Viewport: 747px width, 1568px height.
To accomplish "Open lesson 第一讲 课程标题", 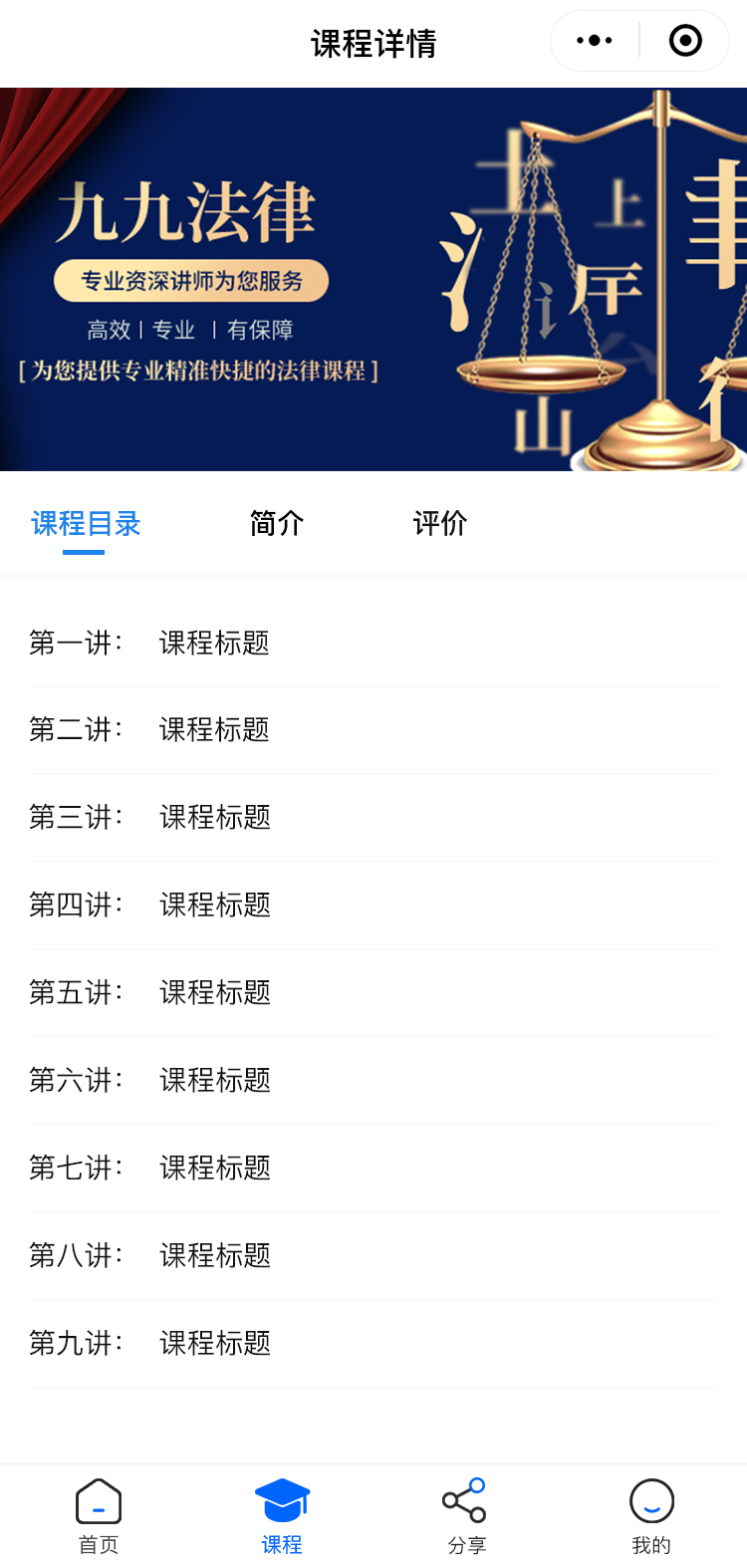I will pos(214,644).
